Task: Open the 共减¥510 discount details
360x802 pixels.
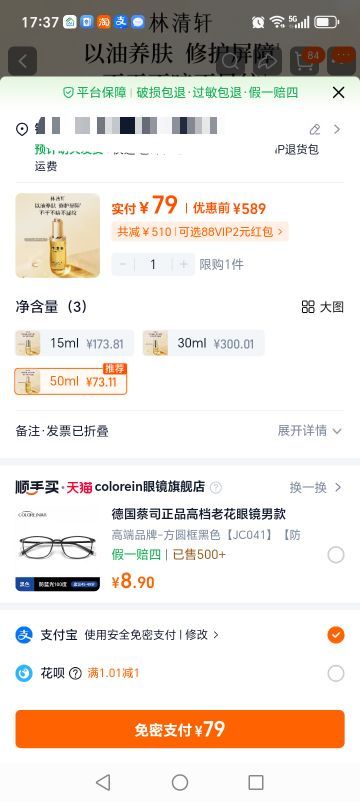Action: tap(200, 232)
